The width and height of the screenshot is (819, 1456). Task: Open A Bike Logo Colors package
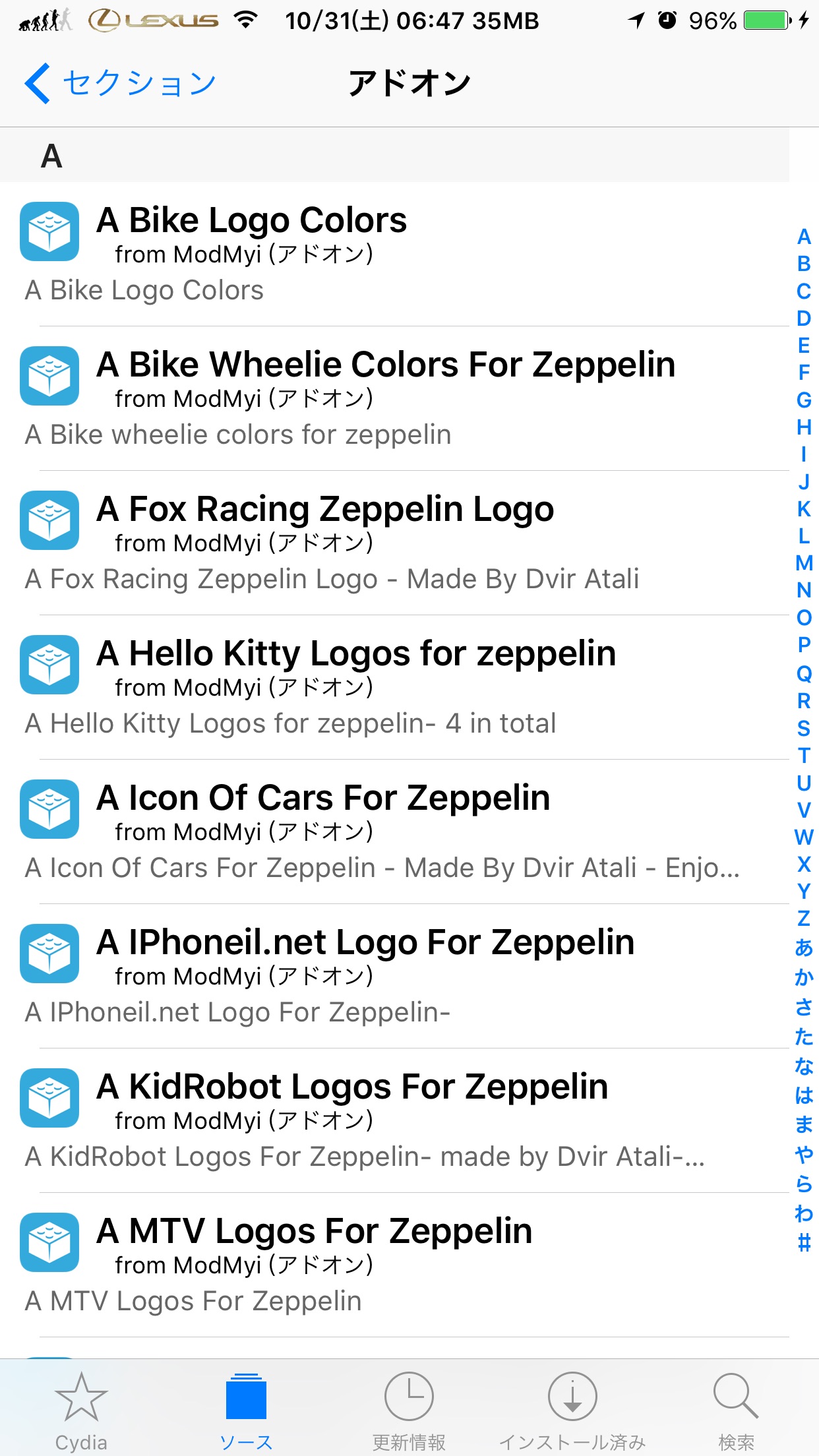point(394,254)
